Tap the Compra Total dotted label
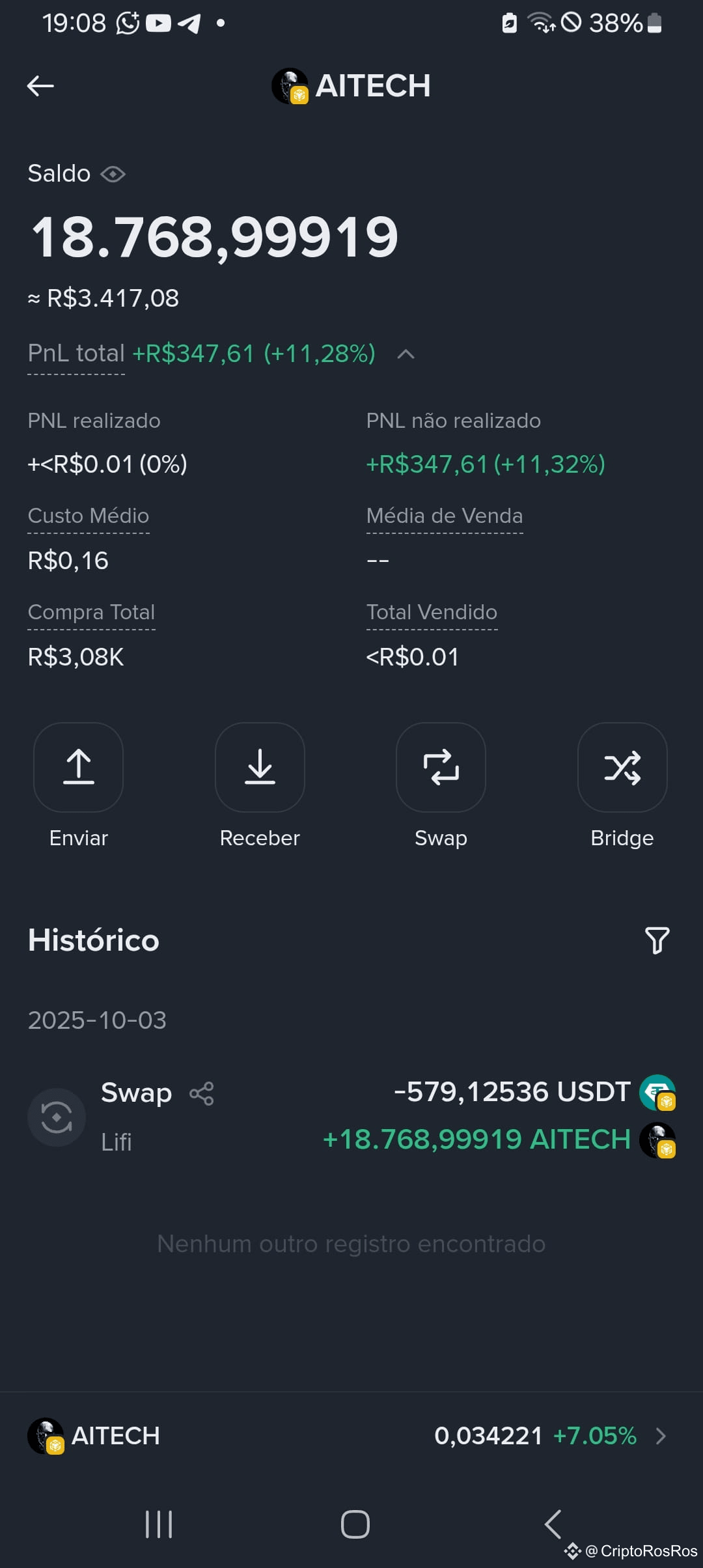703x1568 pixels. point(91,612)
